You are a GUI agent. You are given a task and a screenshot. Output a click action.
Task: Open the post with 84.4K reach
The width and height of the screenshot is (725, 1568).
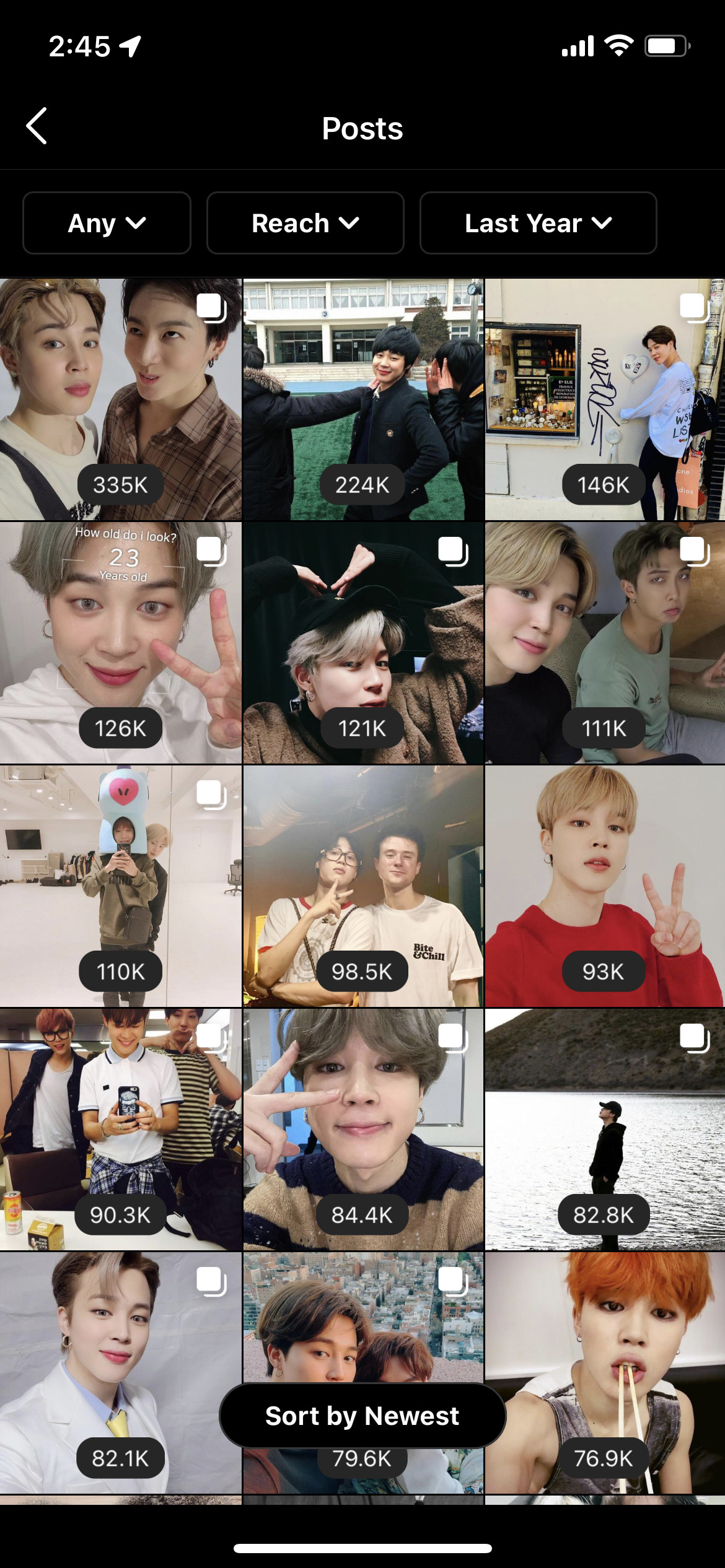363,1130
